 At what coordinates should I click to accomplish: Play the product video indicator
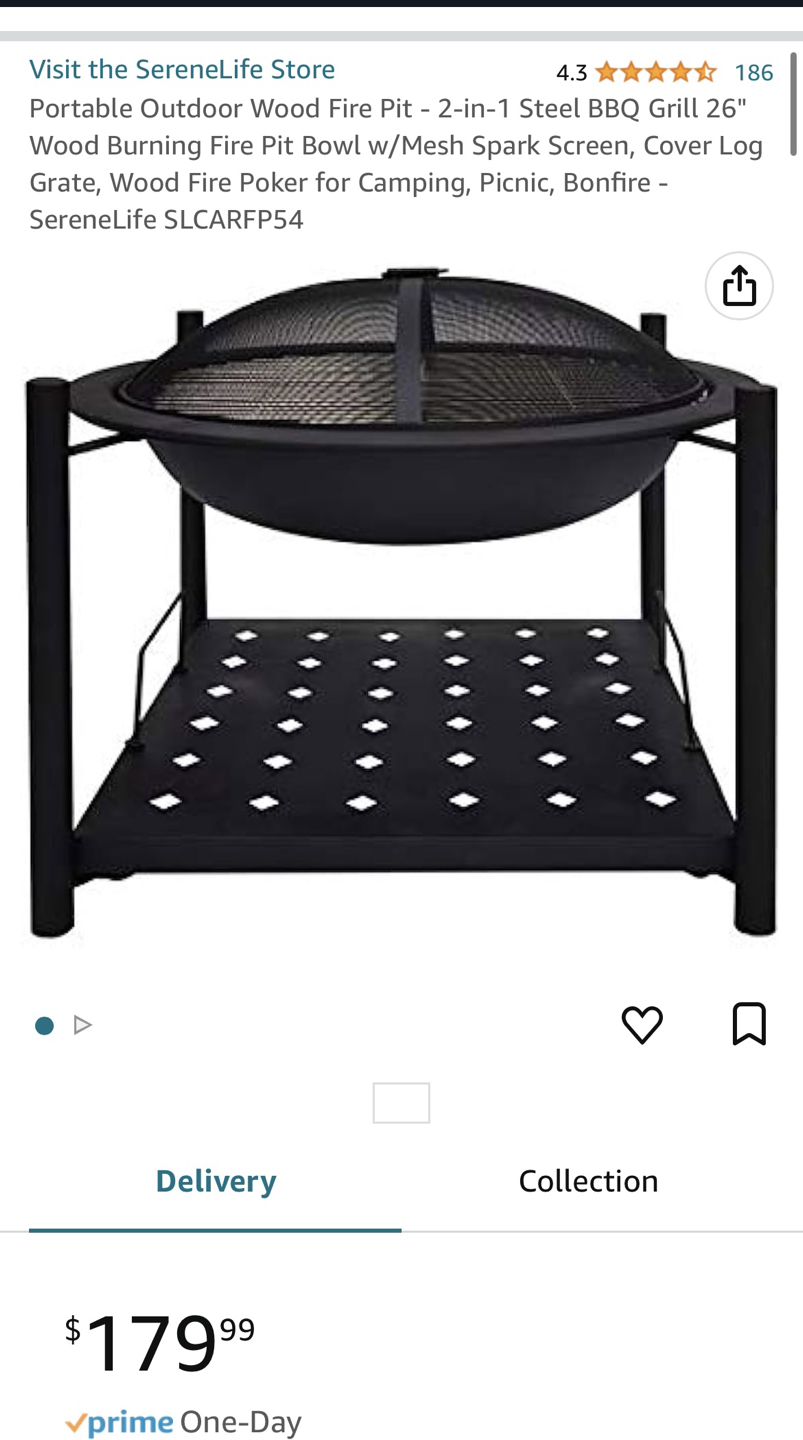tap(83, 1025)
